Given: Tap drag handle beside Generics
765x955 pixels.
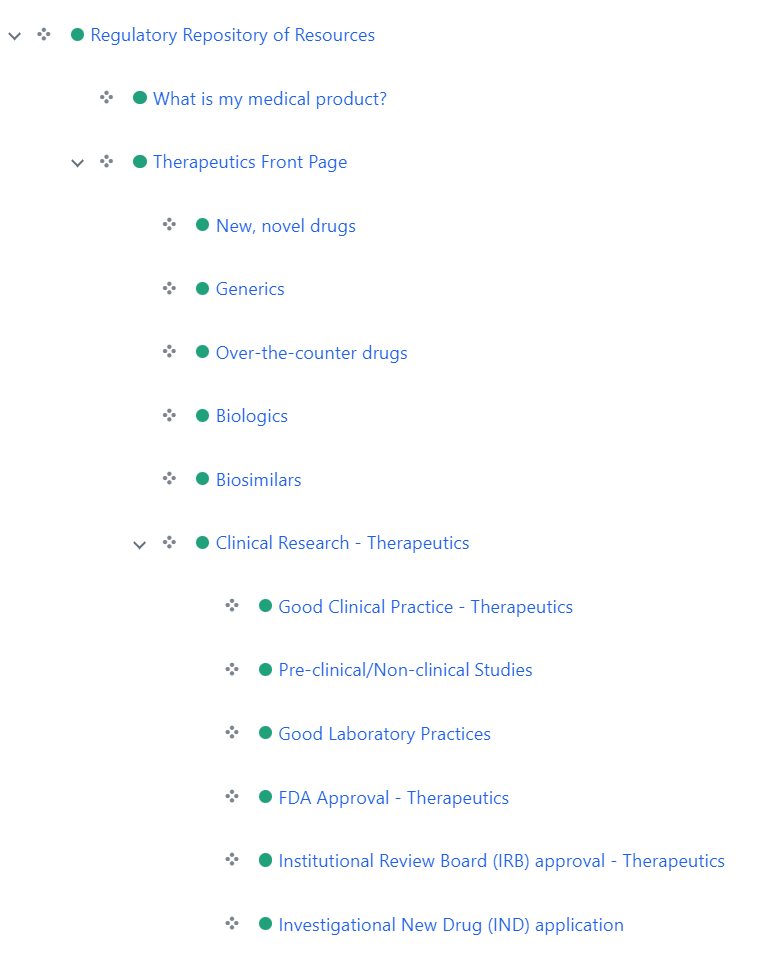Looking at the screenshot, I should click(170, 288).
